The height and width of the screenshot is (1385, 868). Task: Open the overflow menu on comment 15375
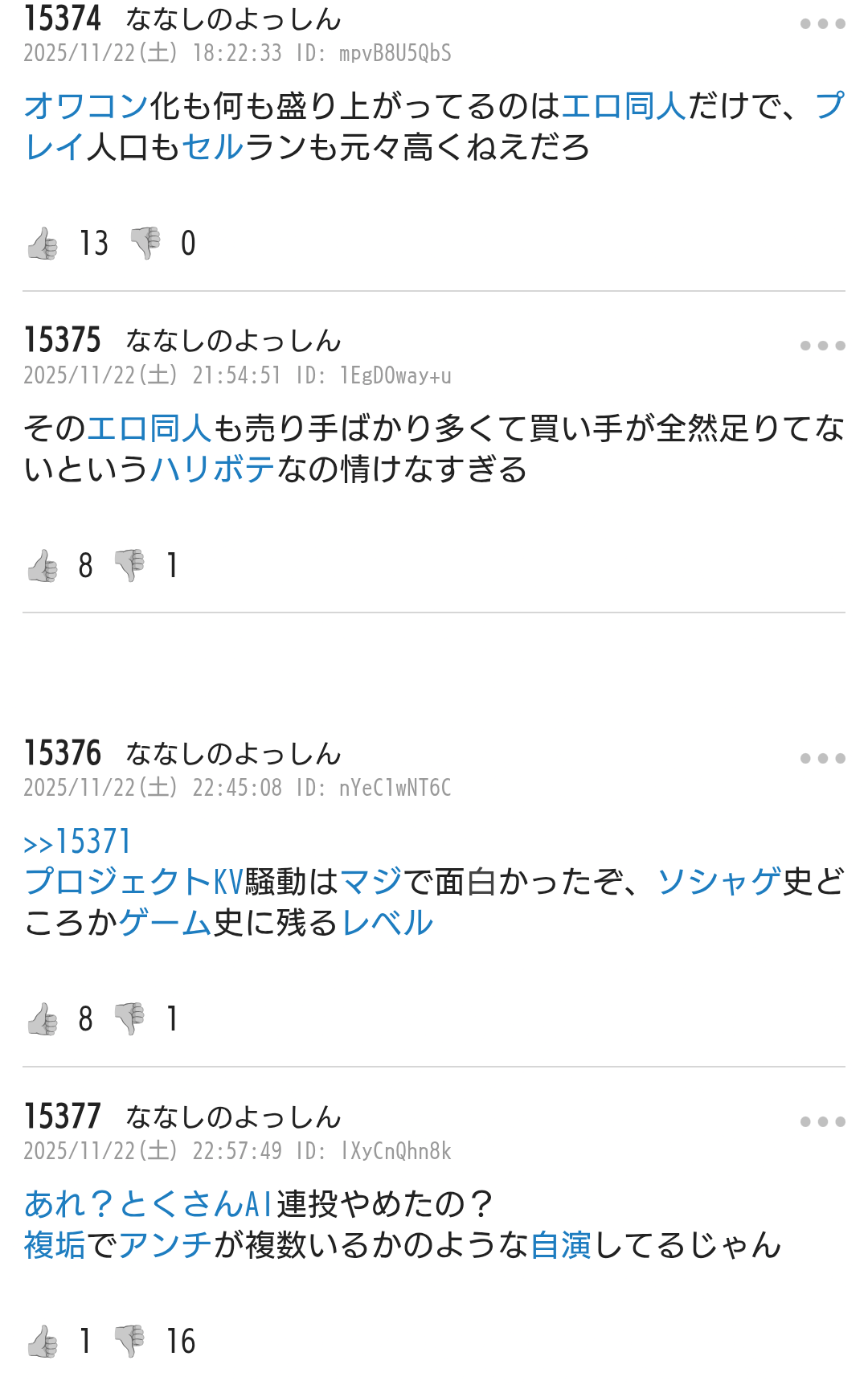822,346
